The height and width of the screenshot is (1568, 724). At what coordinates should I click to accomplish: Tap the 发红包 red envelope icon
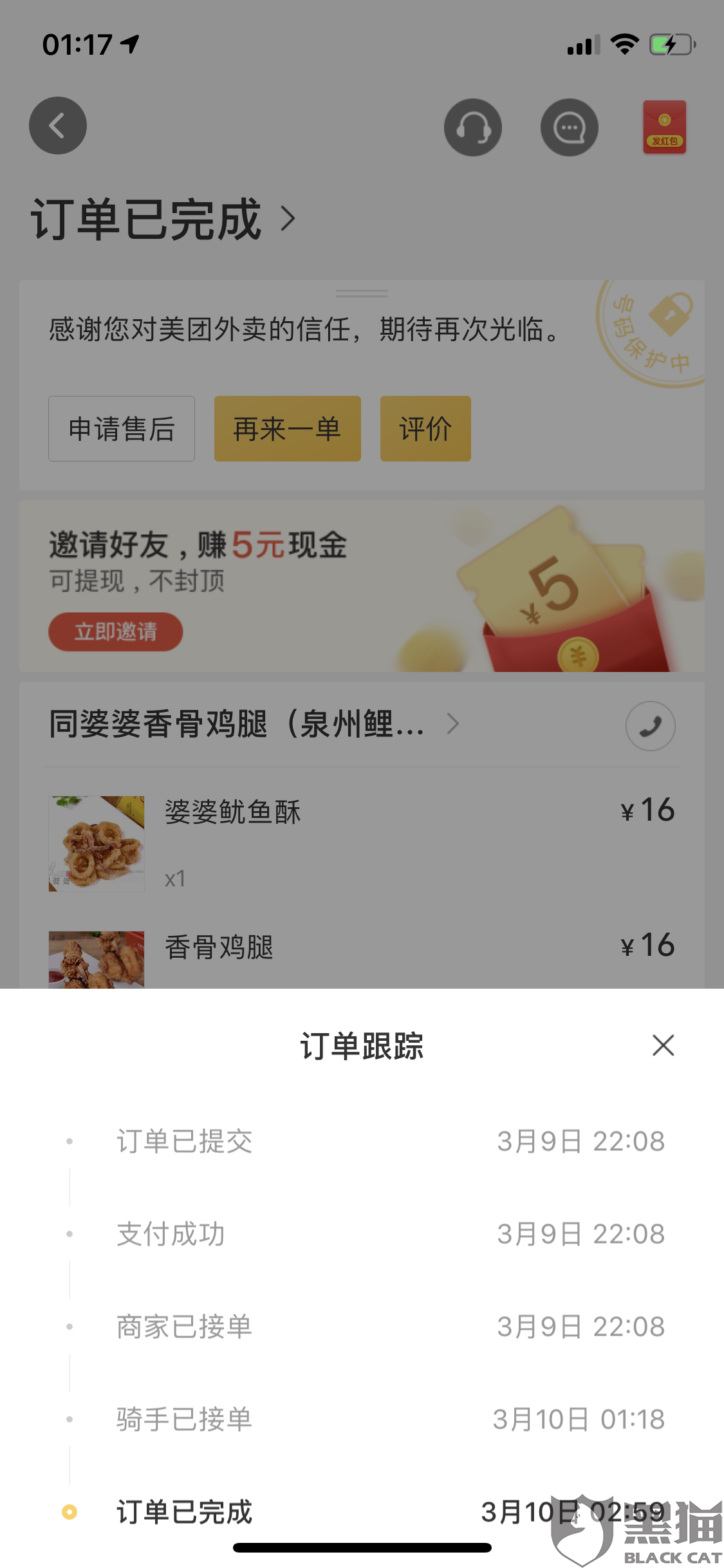[x=664, y=127]
